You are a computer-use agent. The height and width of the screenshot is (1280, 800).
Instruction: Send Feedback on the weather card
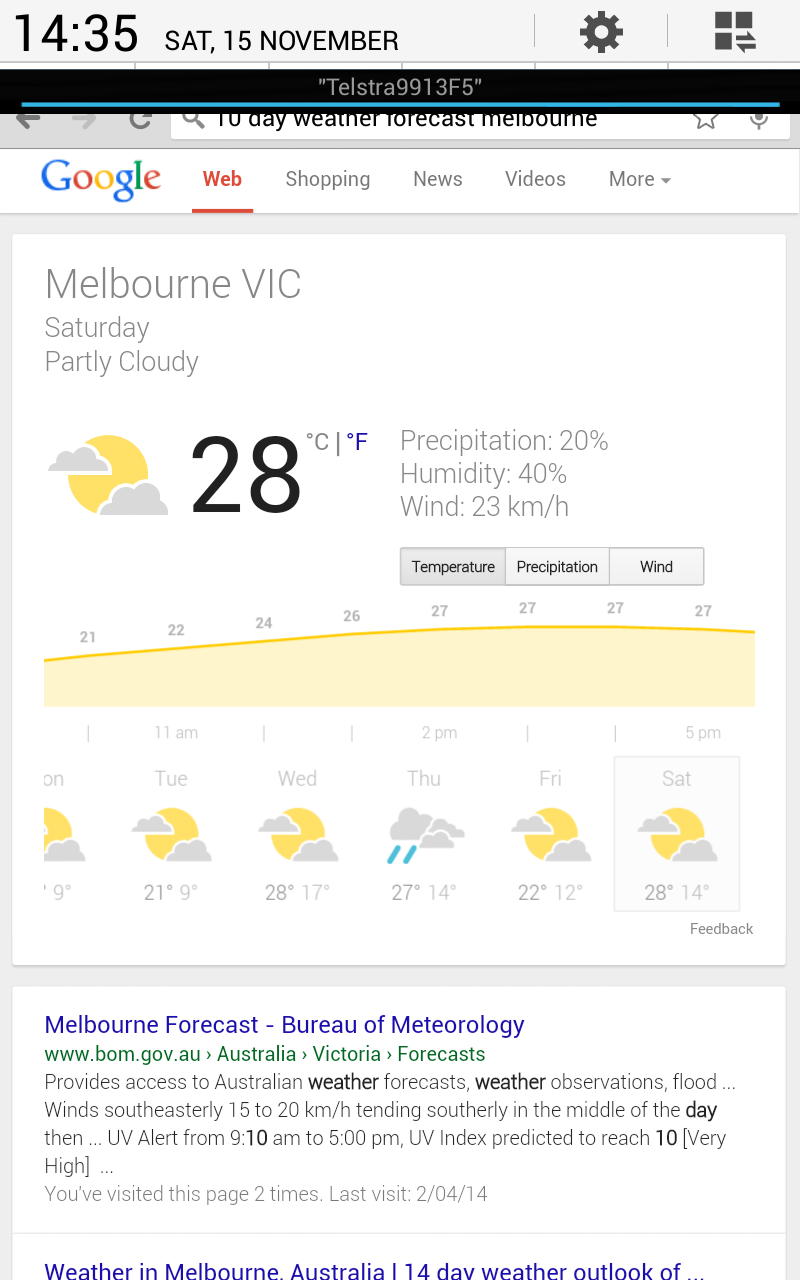[x=721, y=929]
